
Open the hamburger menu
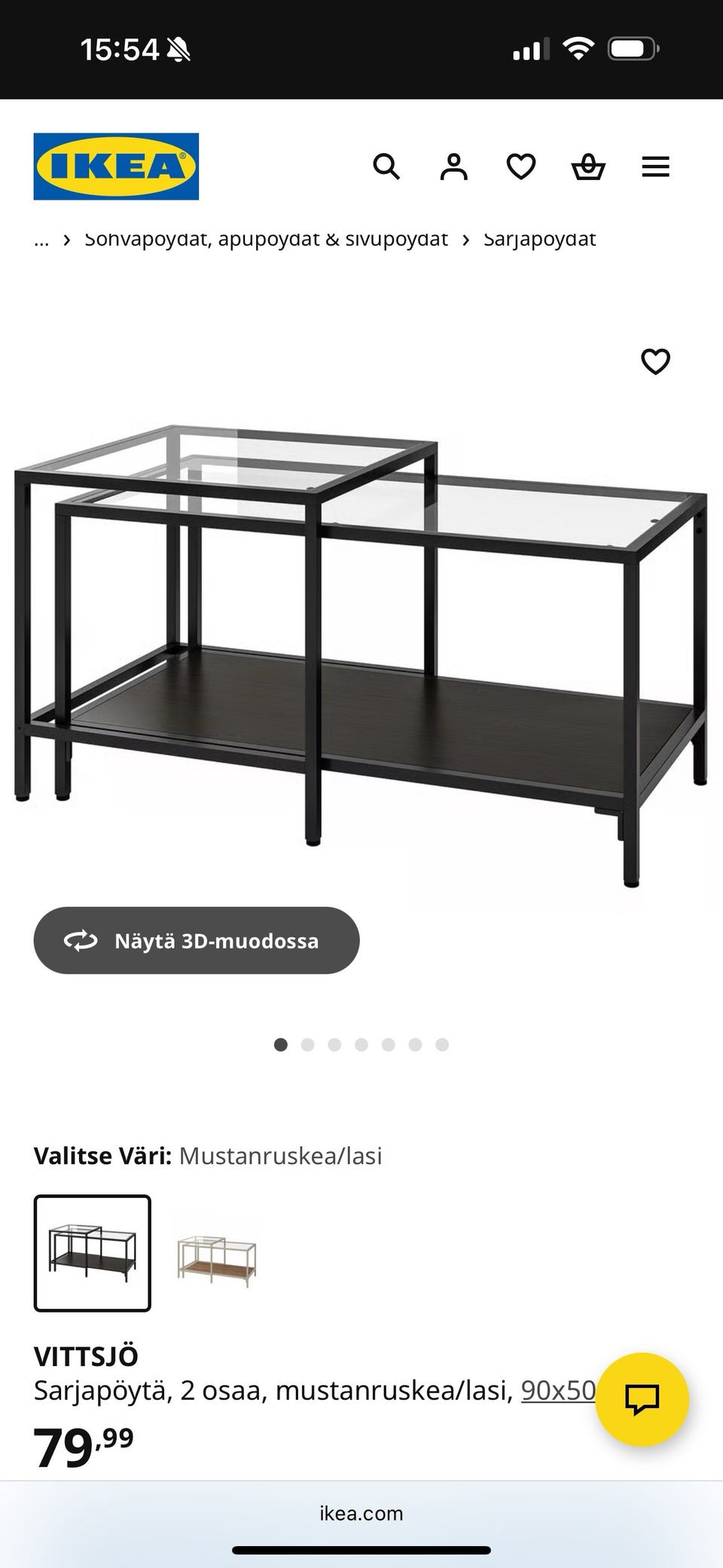[655, 167]
